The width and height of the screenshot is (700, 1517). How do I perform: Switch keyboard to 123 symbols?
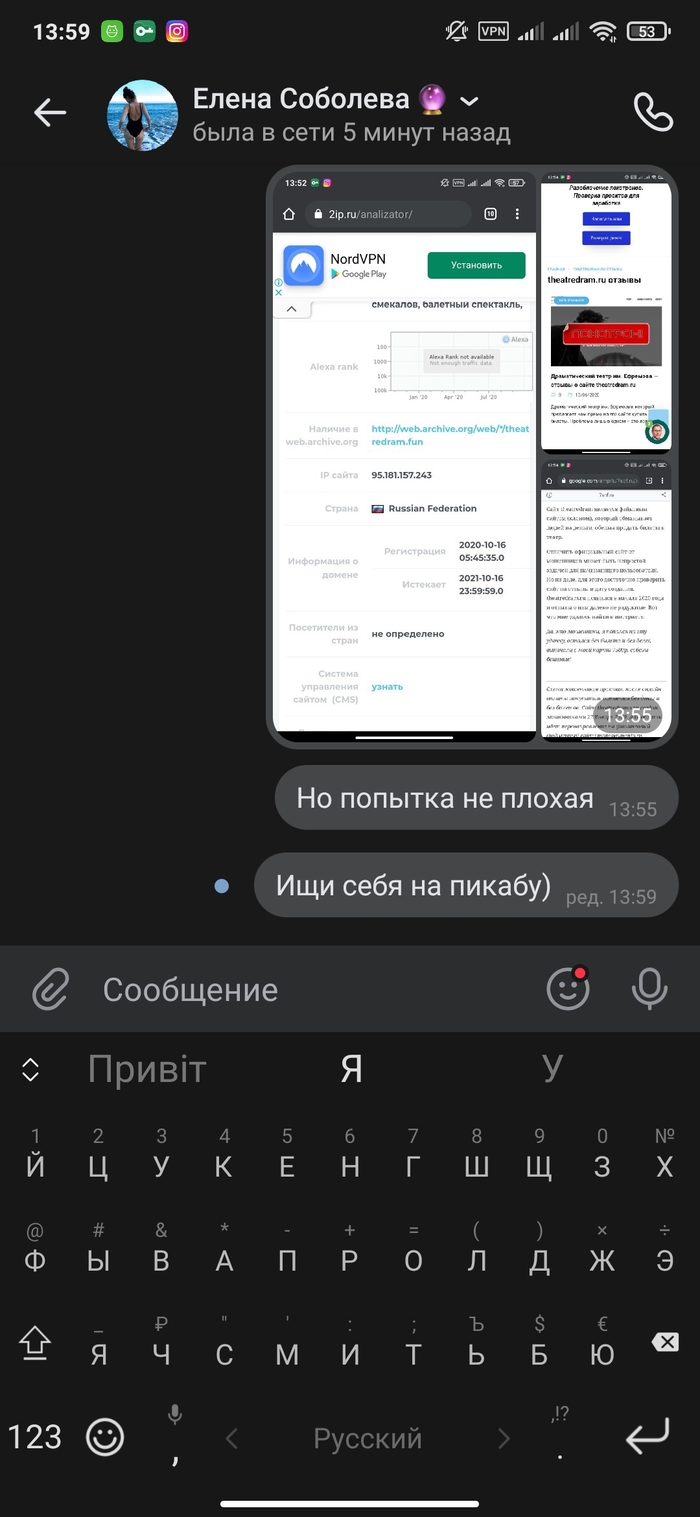pos(35,1437)
